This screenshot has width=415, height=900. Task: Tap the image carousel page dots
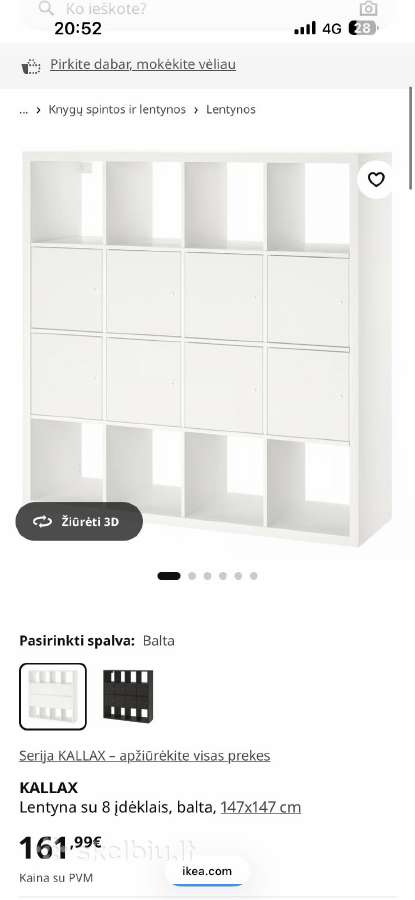click(207, 576)
